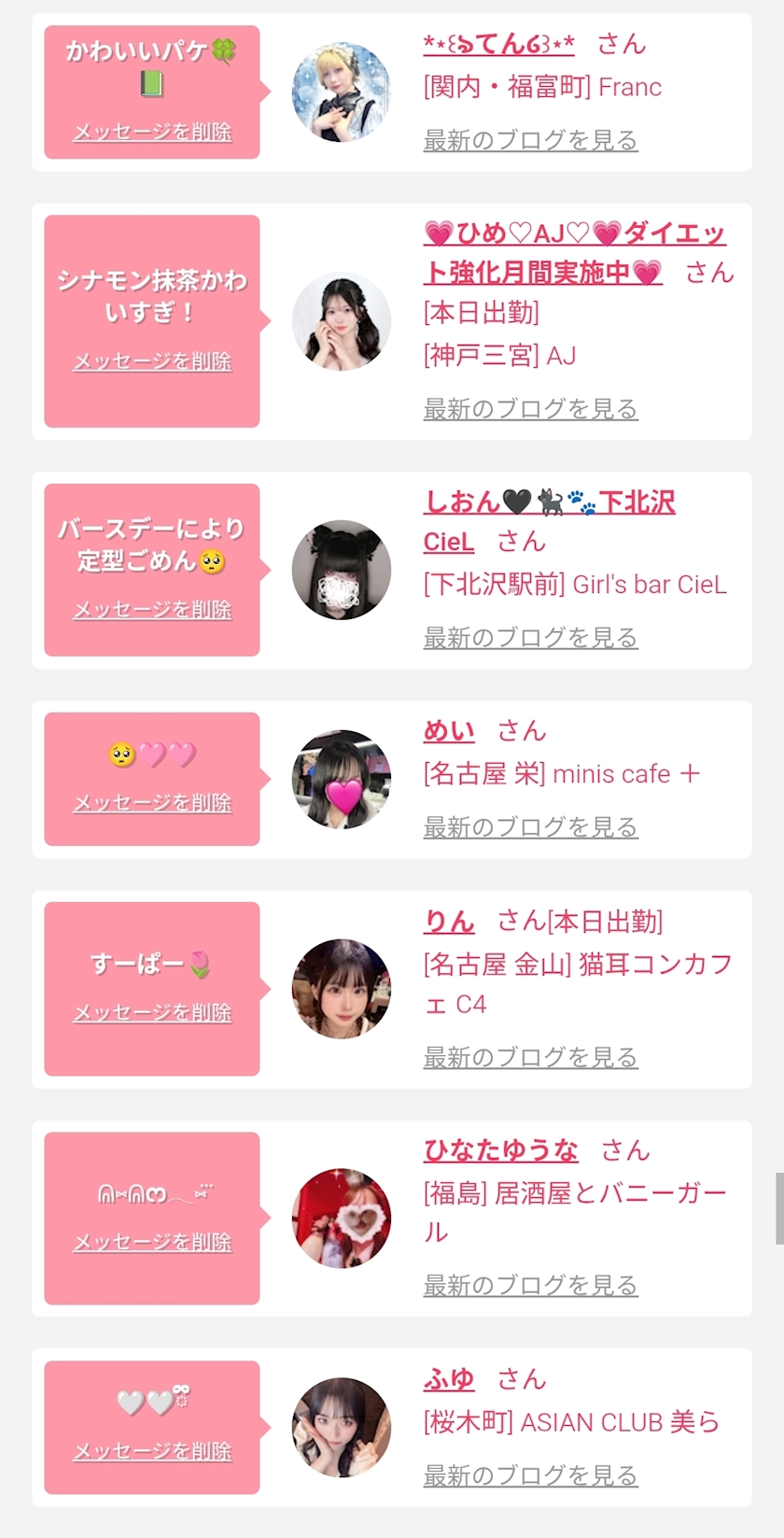The height and width of the screenshot is (1538, 784).
Task: Delete the かわいいパケ message
Action: point(152,132)
